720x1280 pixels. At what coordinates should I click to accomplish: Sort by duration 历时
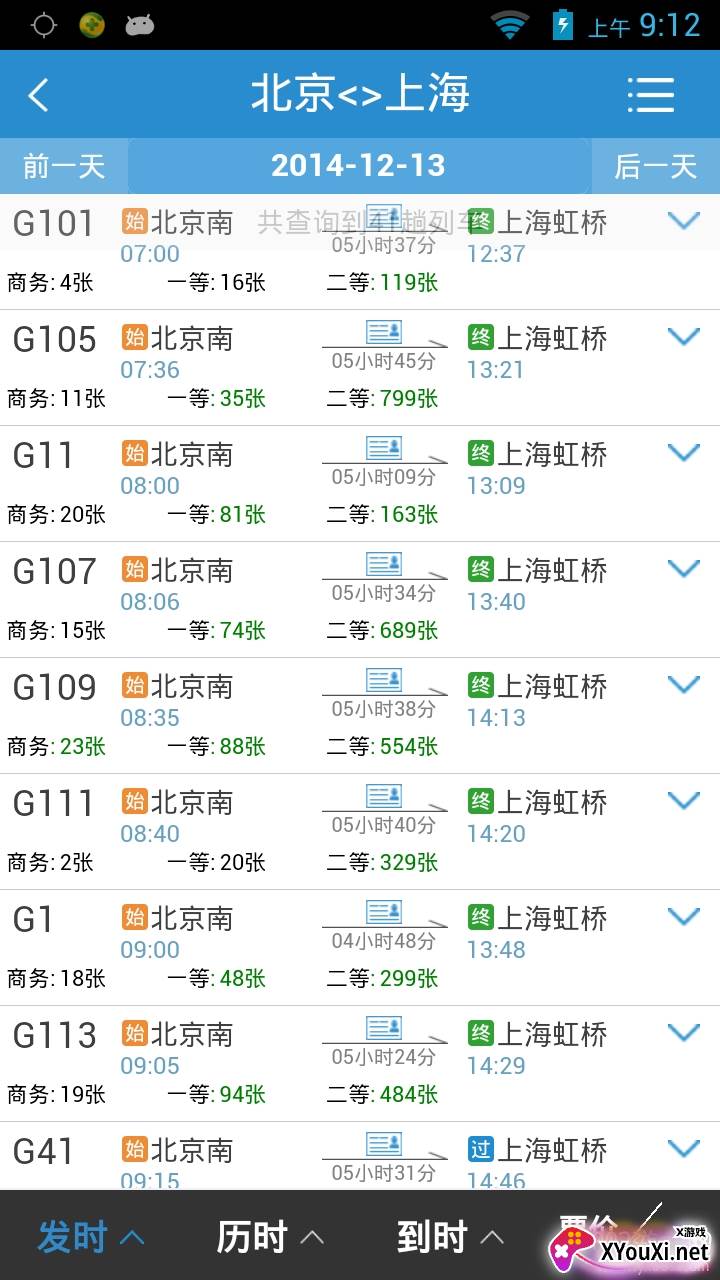[x=270, y=1237]
